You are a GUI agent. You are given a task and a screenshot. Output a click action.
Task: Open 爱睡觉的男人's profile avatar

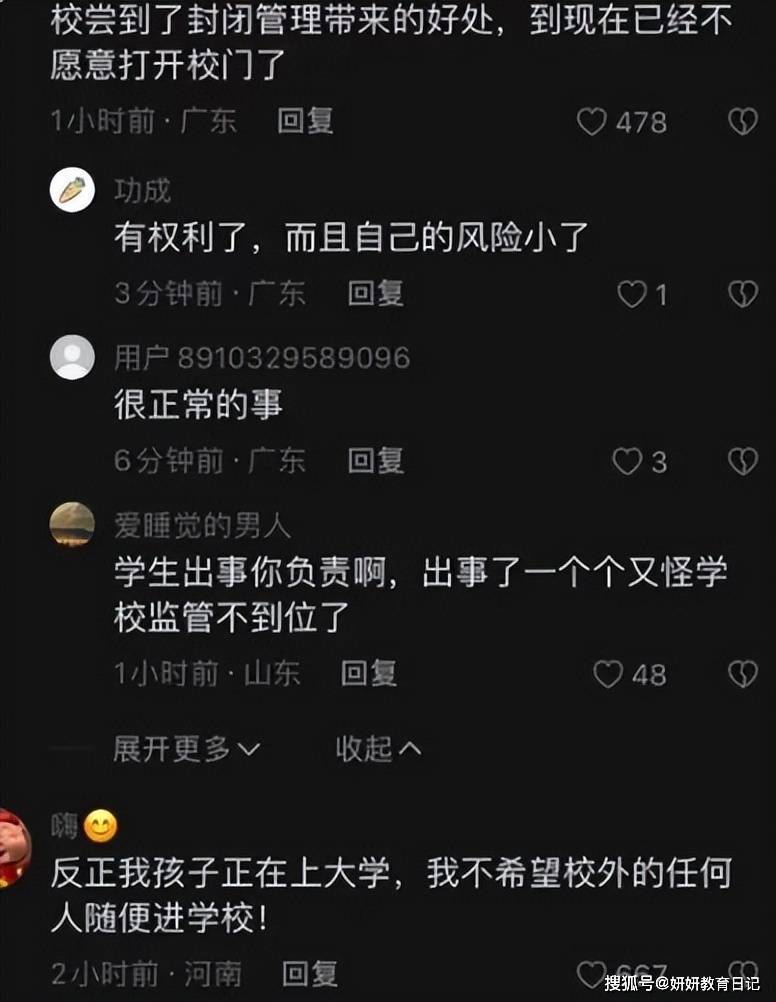click(72, 525)
